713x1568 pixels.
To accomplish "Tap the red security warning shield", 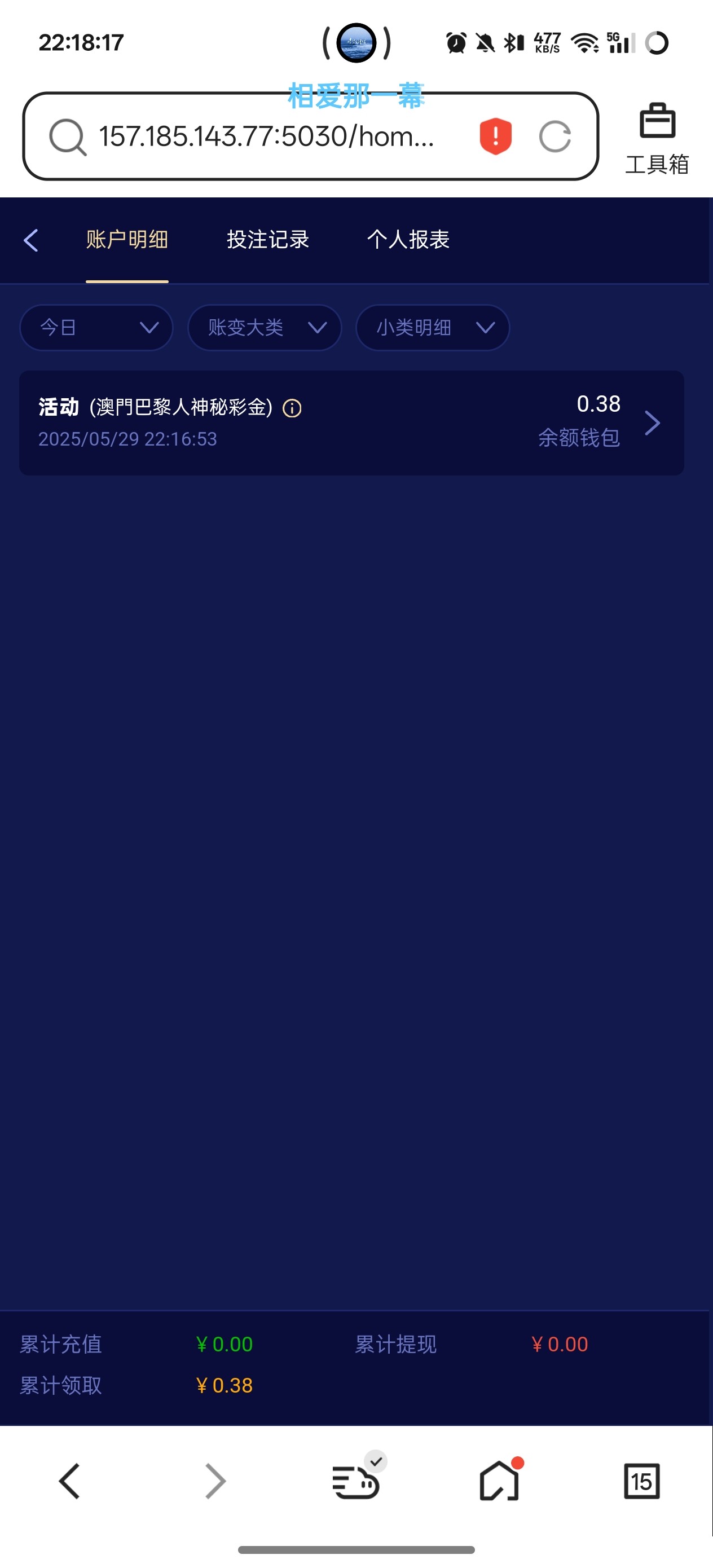I will point(496,136).
